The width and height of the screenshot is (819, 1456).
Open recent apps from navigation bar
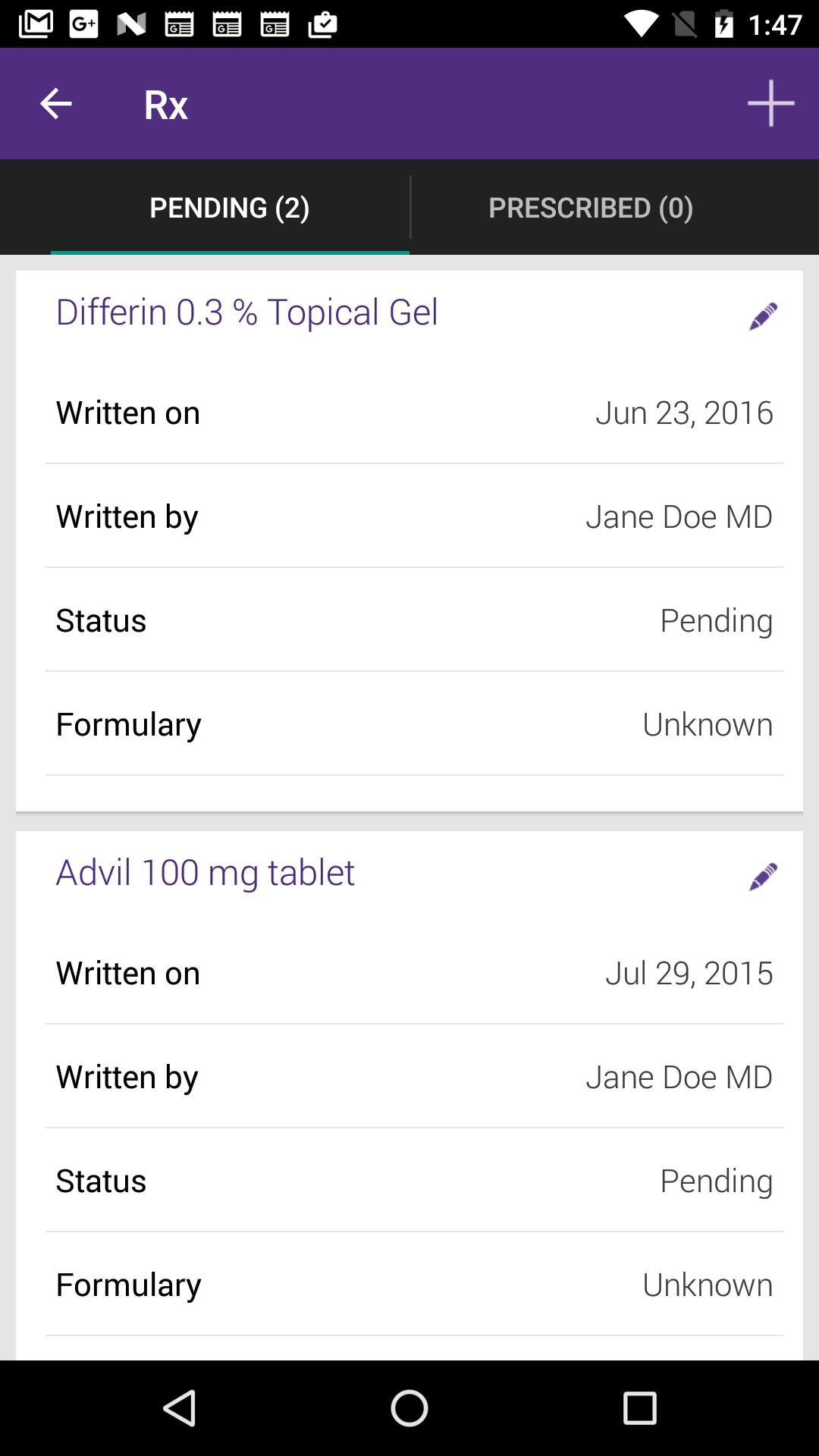tap(639, 1408)
